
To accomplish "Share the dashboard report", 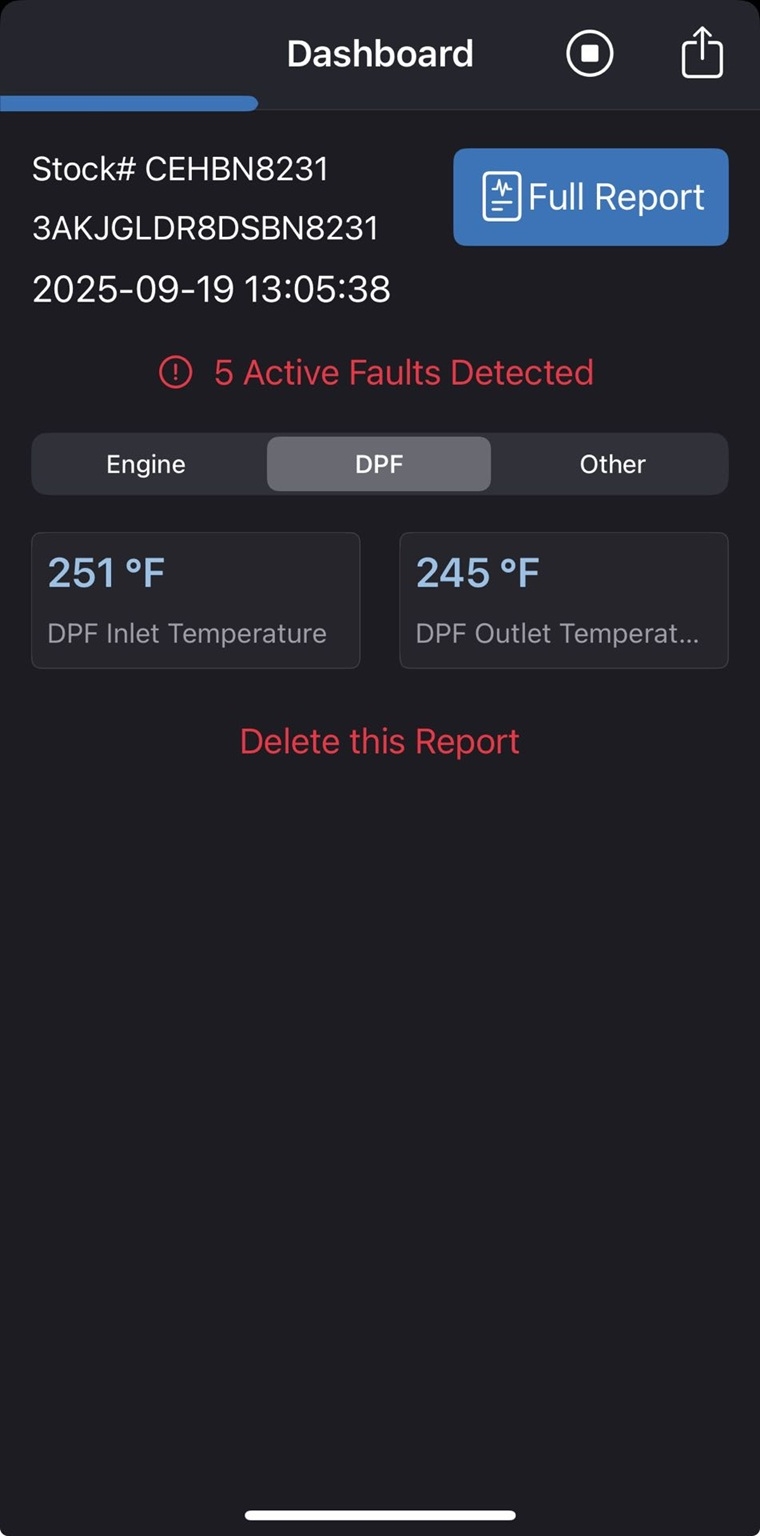I will (x=702, y=52).
